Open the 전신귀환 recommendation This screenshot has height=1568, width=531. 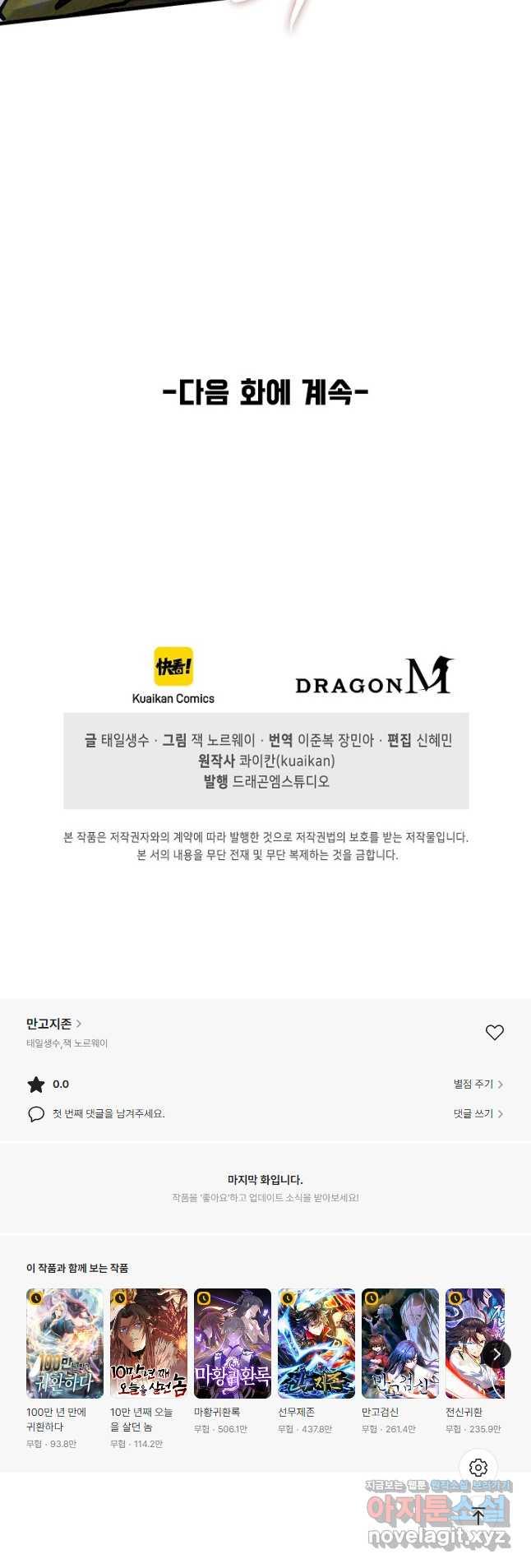pyautogui.click(x=473, y=1343)
